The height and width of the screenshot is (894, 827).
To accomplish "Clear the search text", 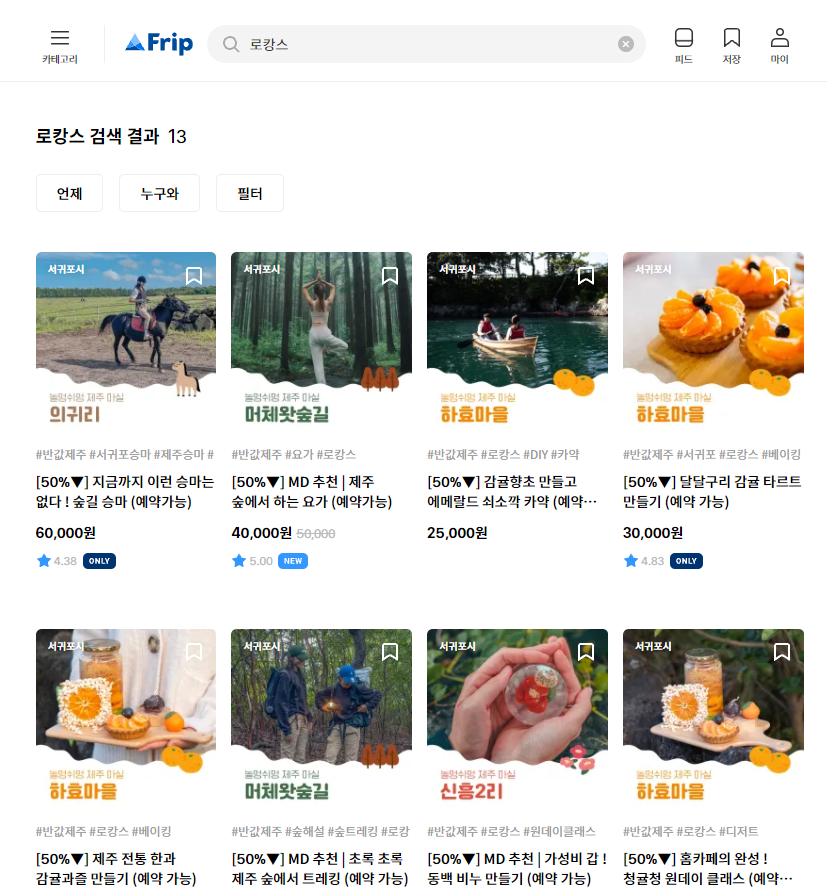I will [x=626, y=44].
